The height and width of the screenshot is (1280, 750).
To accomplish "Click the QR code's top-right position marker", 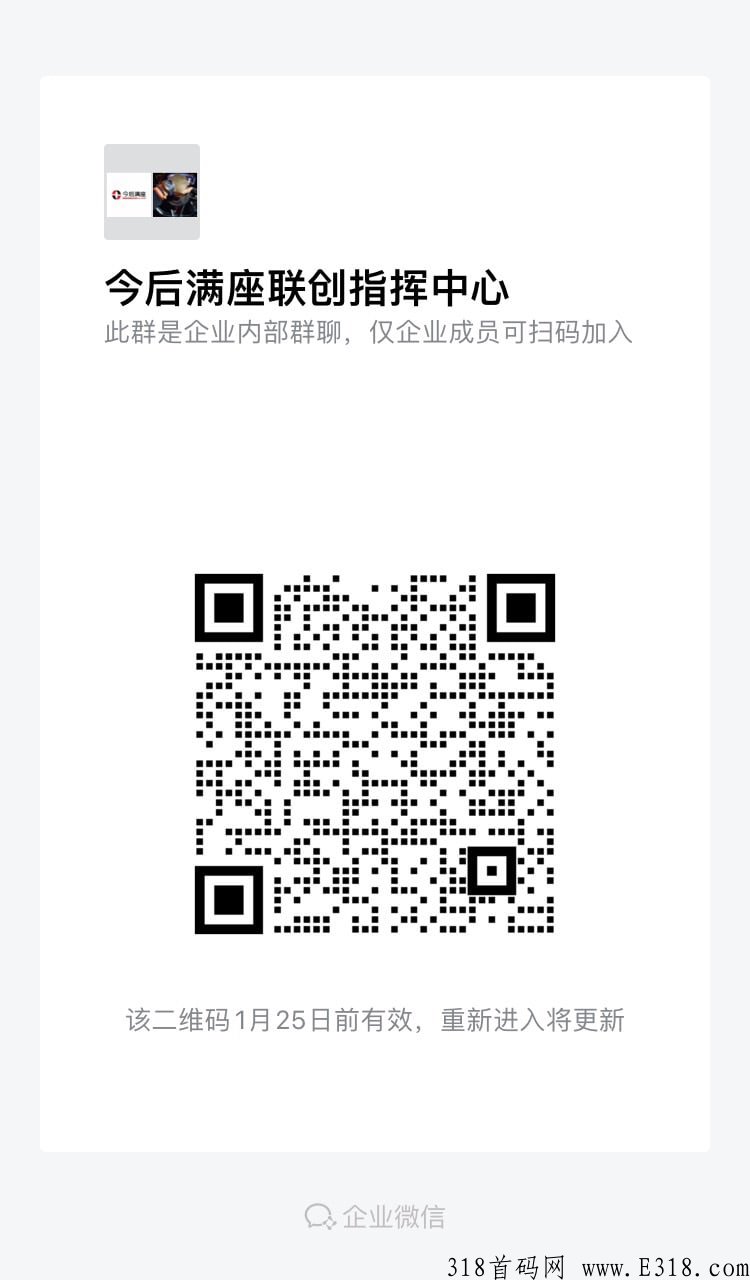I will pyautogui.click(x=522, y=608).
